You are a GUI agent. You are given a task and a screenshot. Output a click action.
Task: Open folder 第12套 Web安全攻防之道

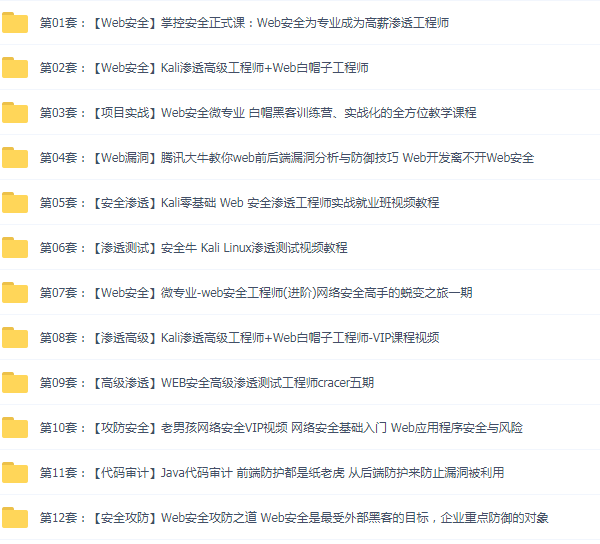click(293, 517)
